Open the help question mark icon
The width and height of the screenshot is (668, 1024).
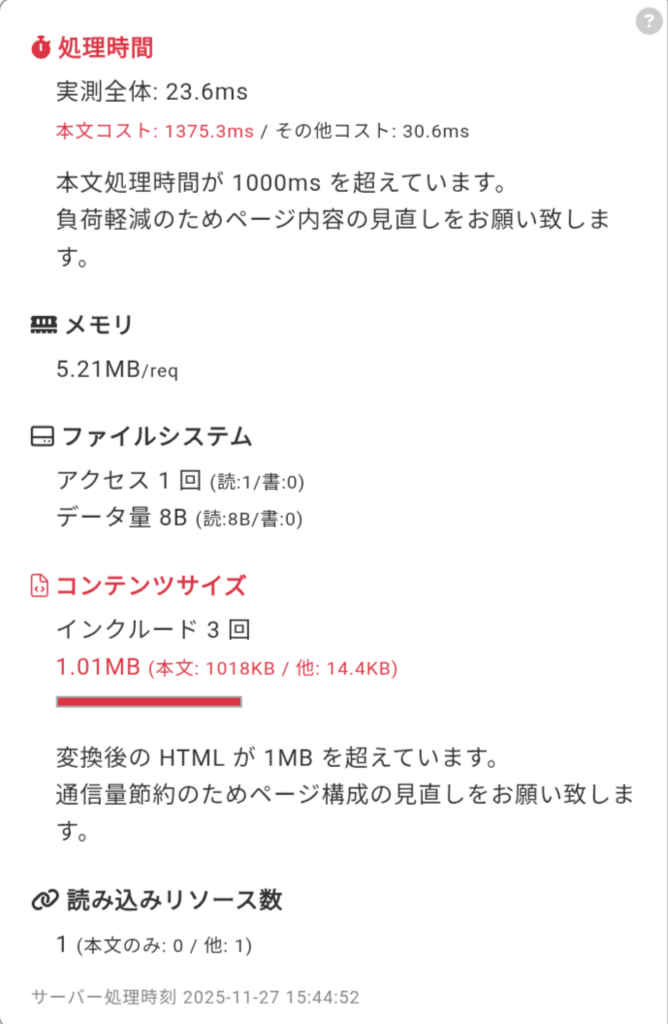pyautogui.click(x=649, y=23)
